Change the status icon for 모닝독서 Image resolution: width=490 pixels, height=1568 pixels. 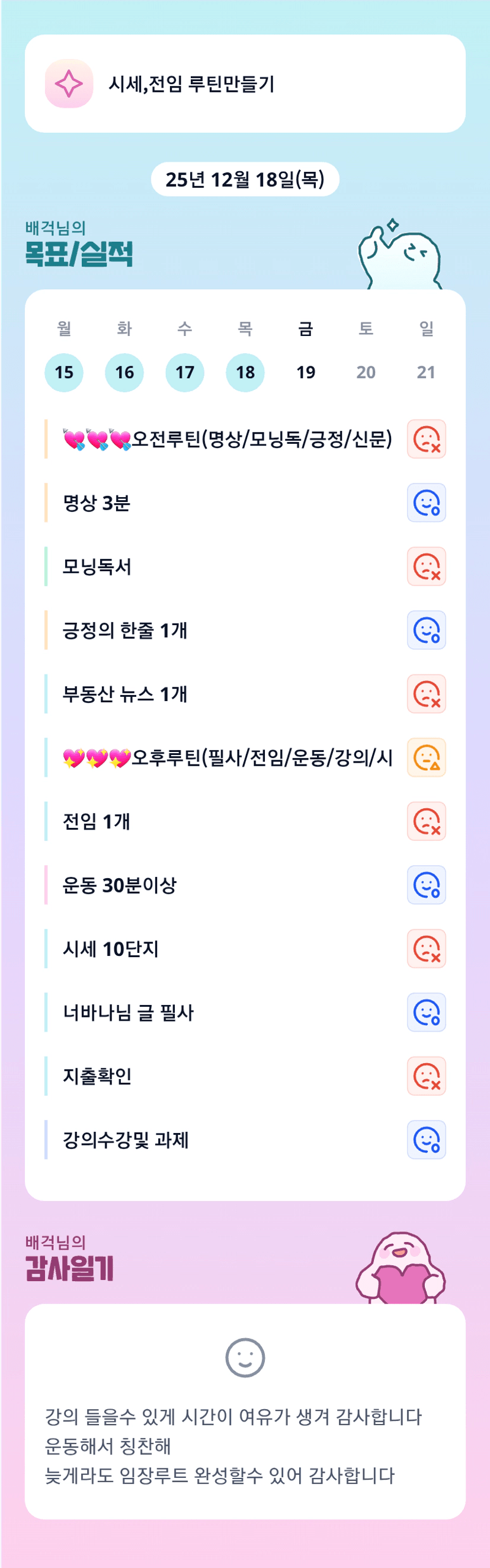[x=426, y=567]
